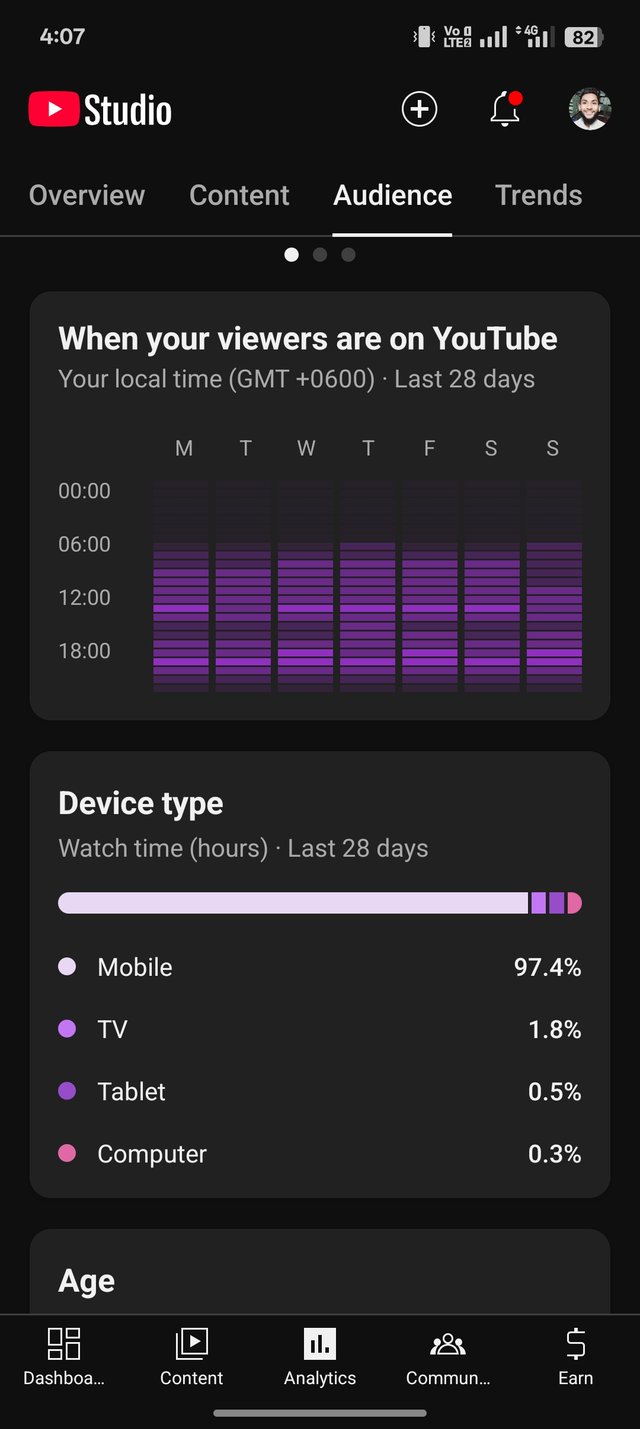
Task: Tap the create plus icon
Action: (419, 109)
